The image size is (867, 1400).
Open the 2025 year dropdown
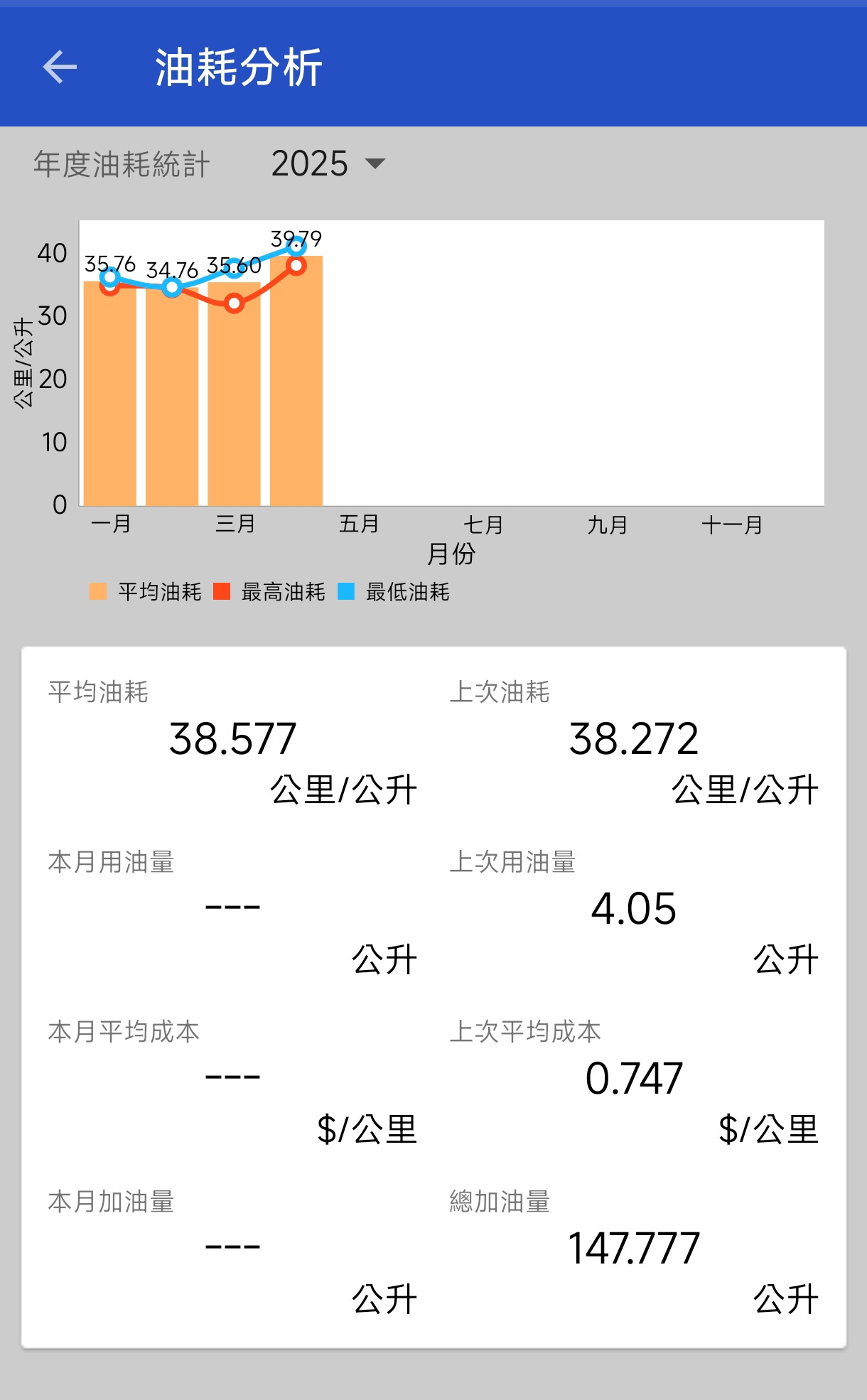pyautogui.click(x=328, y=163)
